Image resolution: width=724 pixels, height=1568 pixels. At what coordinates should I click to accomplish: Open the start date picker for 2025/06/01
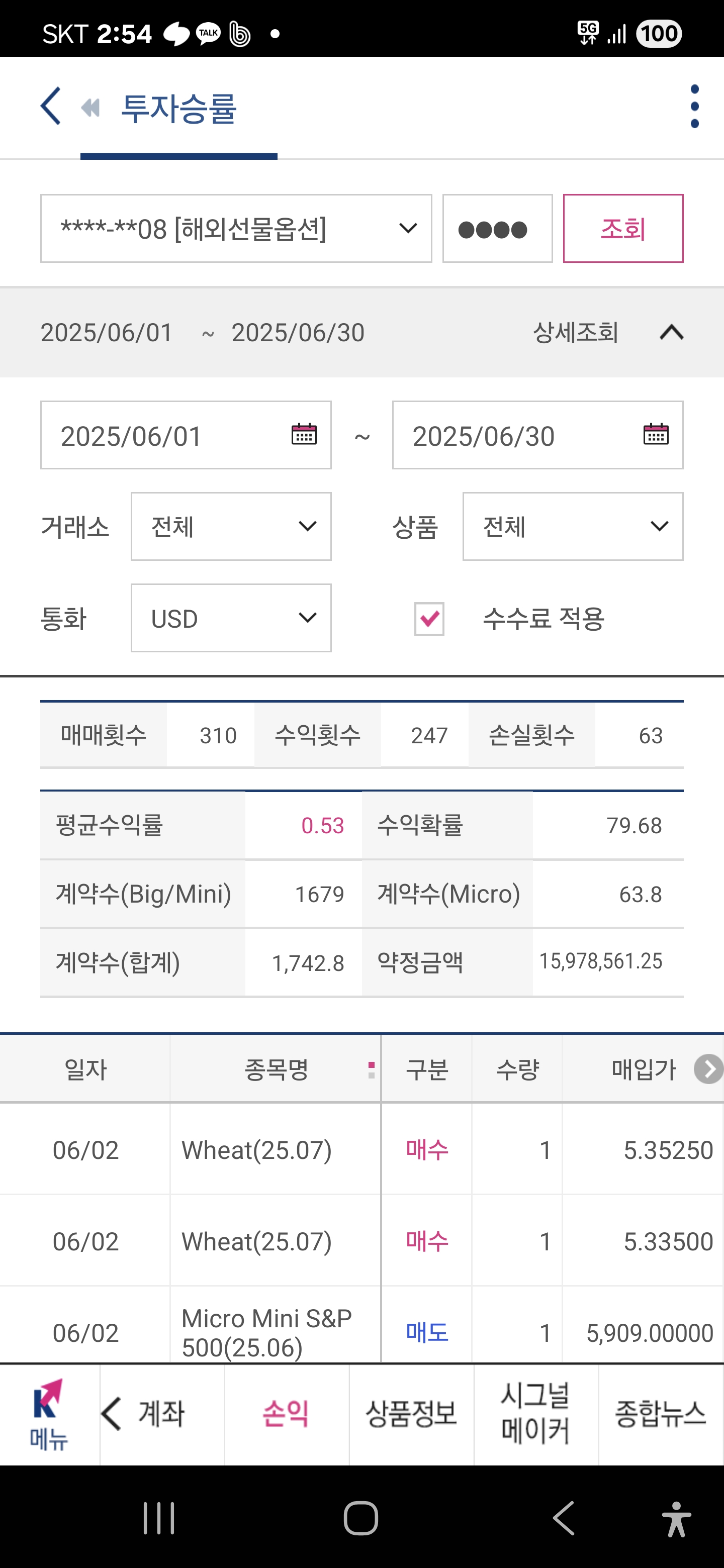(x=303, y=435)
